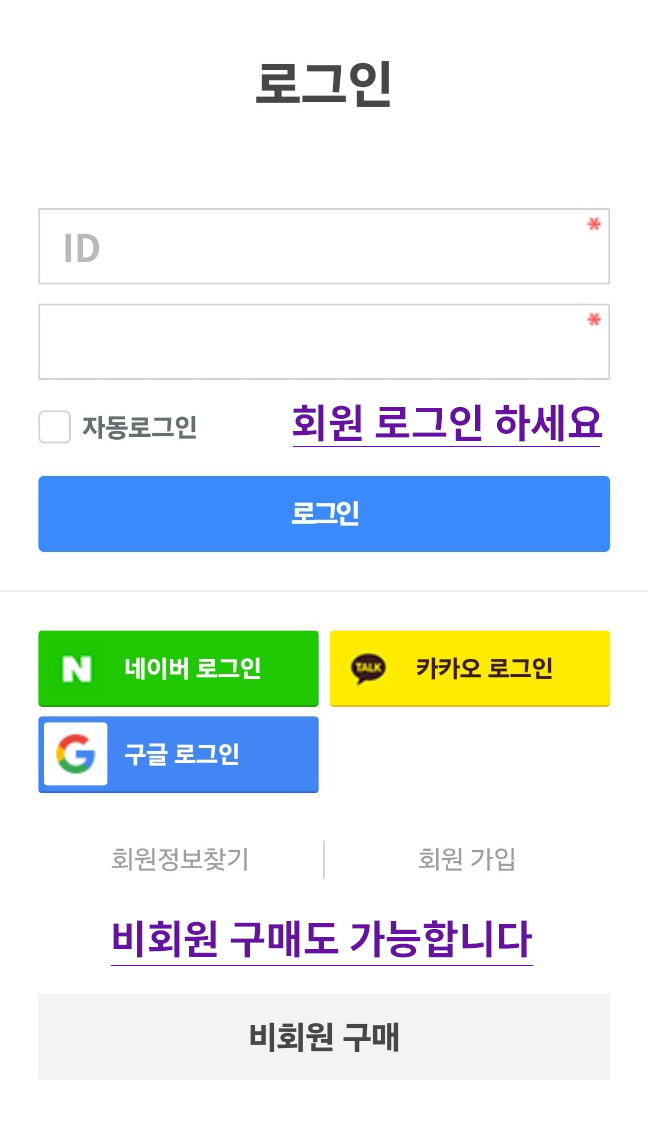The image size is (648, 1131).
Task: Sign in with 네이버 로그인
Action: pos(178,668)
